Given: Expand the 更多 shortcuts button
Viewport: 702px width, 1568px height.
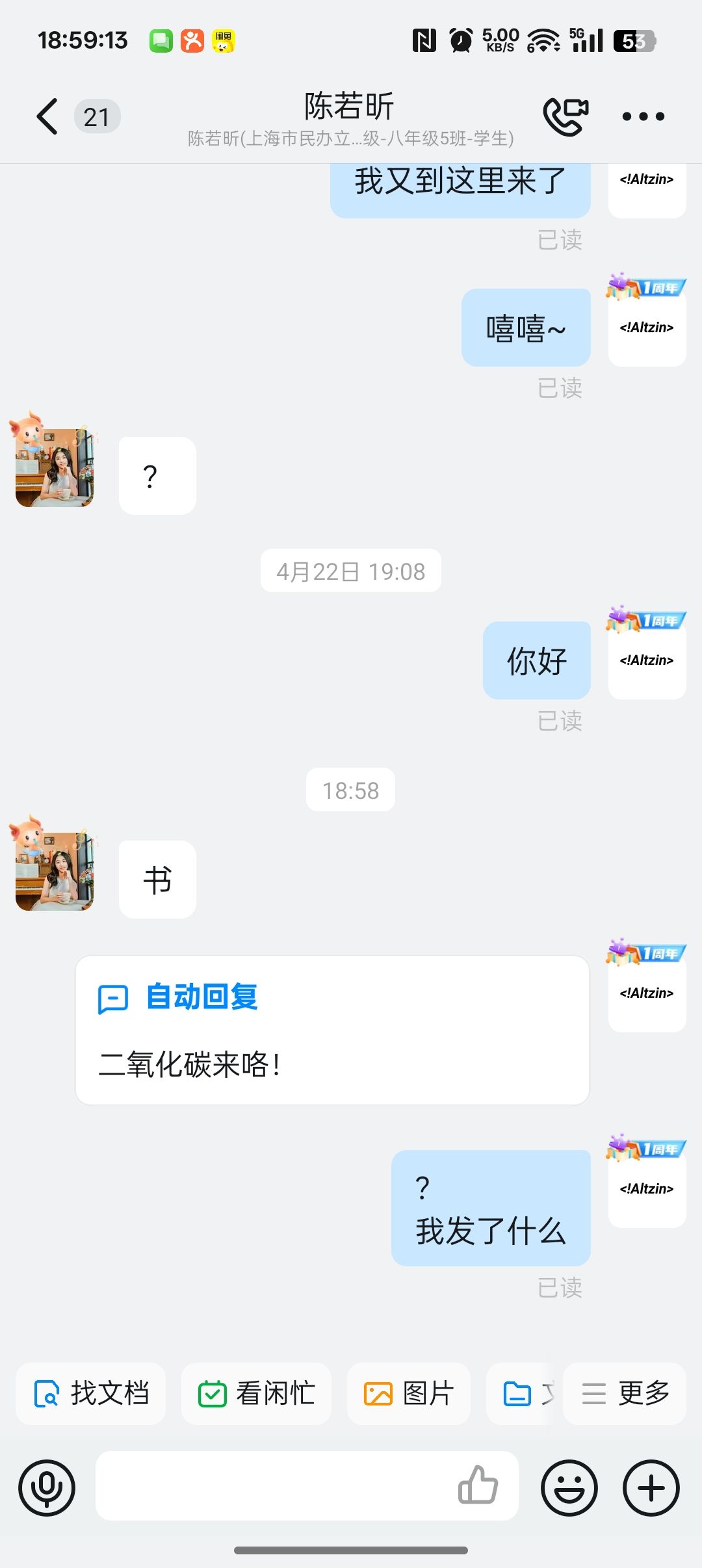Looking at the screenshot, I should coord(625,1394).
